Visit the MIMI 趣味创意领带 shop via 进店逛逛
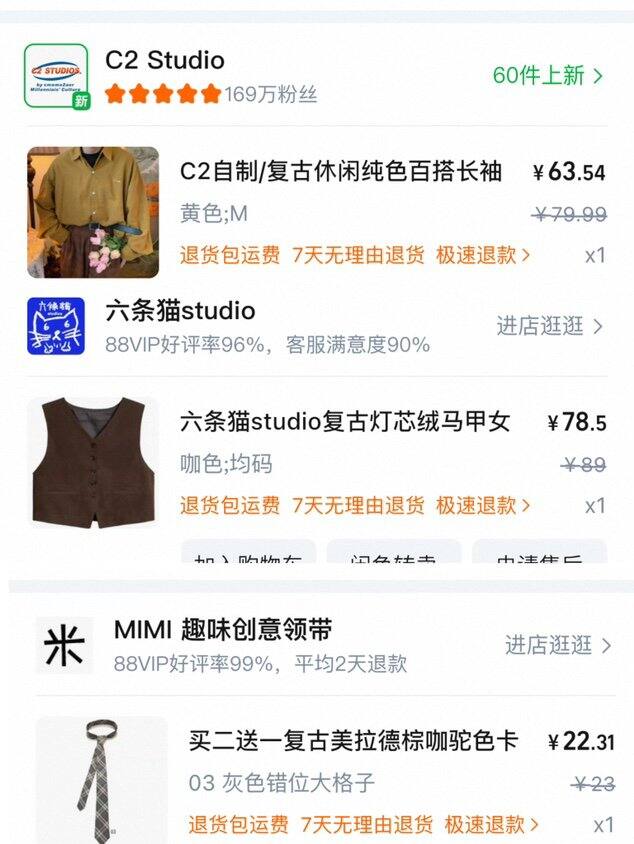This screenshot has height=844, width=634. (x=558, y=645)
